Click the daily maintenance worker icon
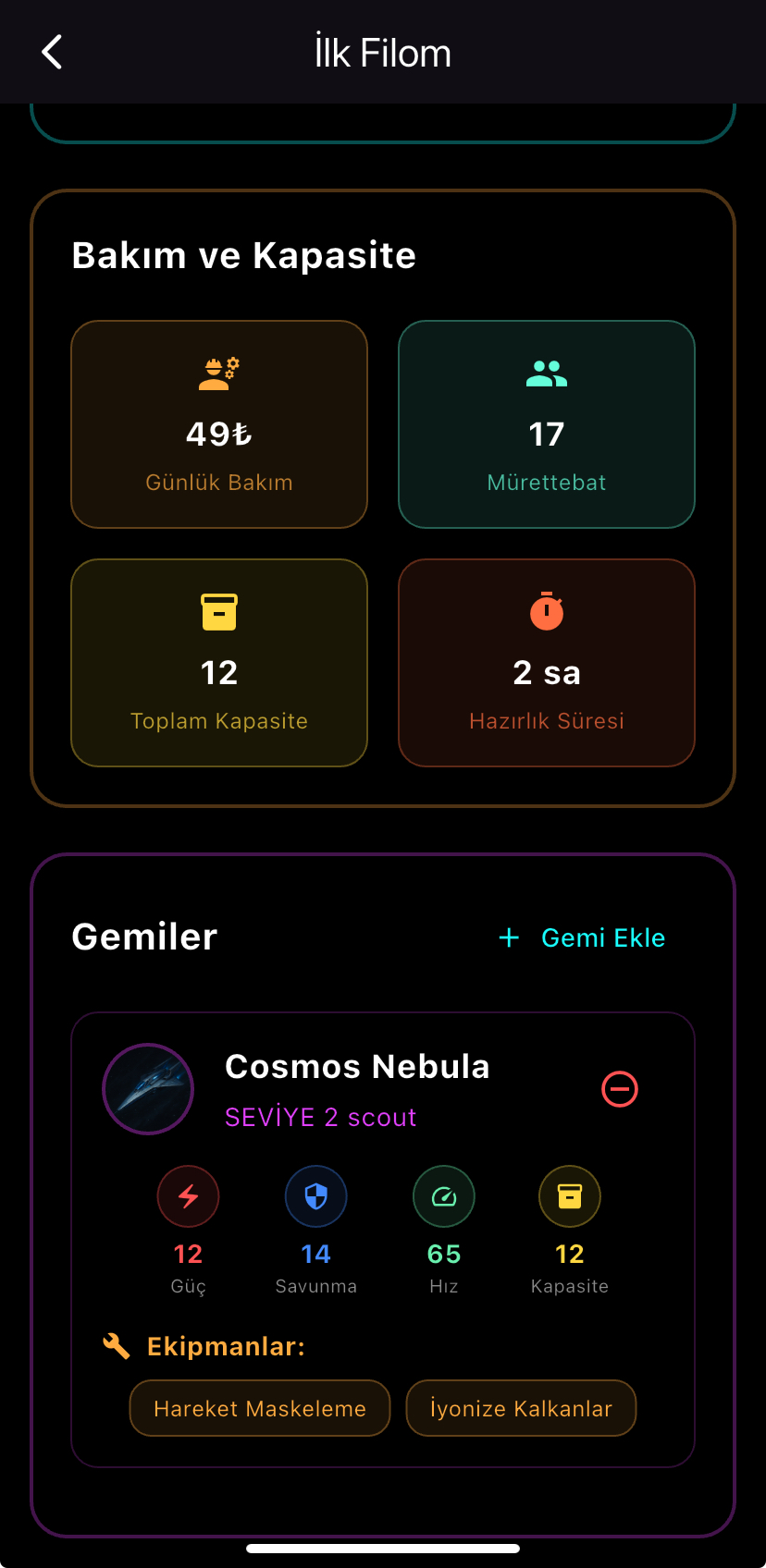 tap(218, 373)
